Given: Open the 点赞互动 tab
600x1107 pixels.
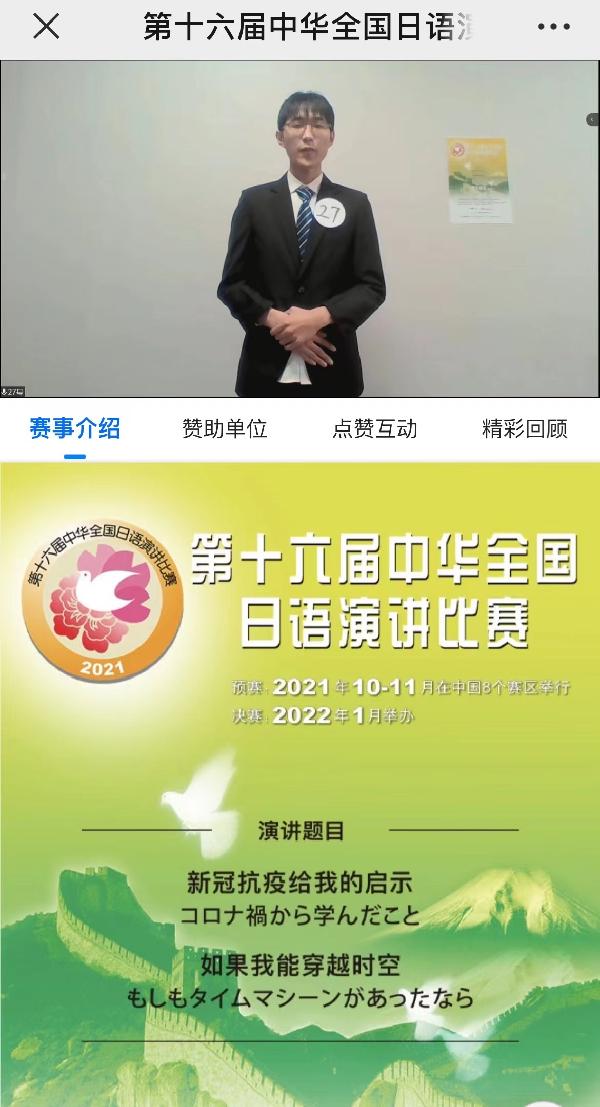Looking at the screenshot, I should pos(375,429).
